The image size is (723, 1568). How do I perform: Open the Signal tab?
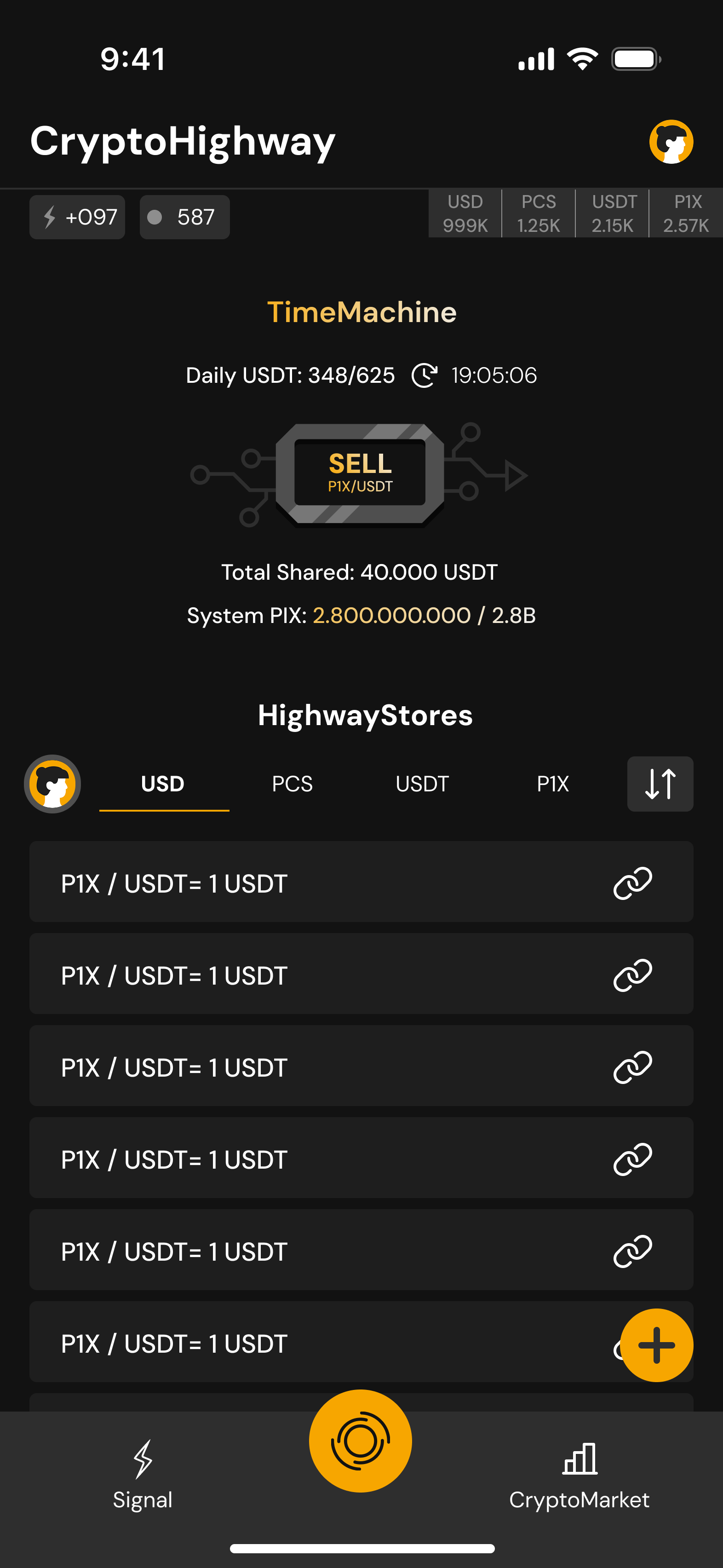click(143, 1474)
